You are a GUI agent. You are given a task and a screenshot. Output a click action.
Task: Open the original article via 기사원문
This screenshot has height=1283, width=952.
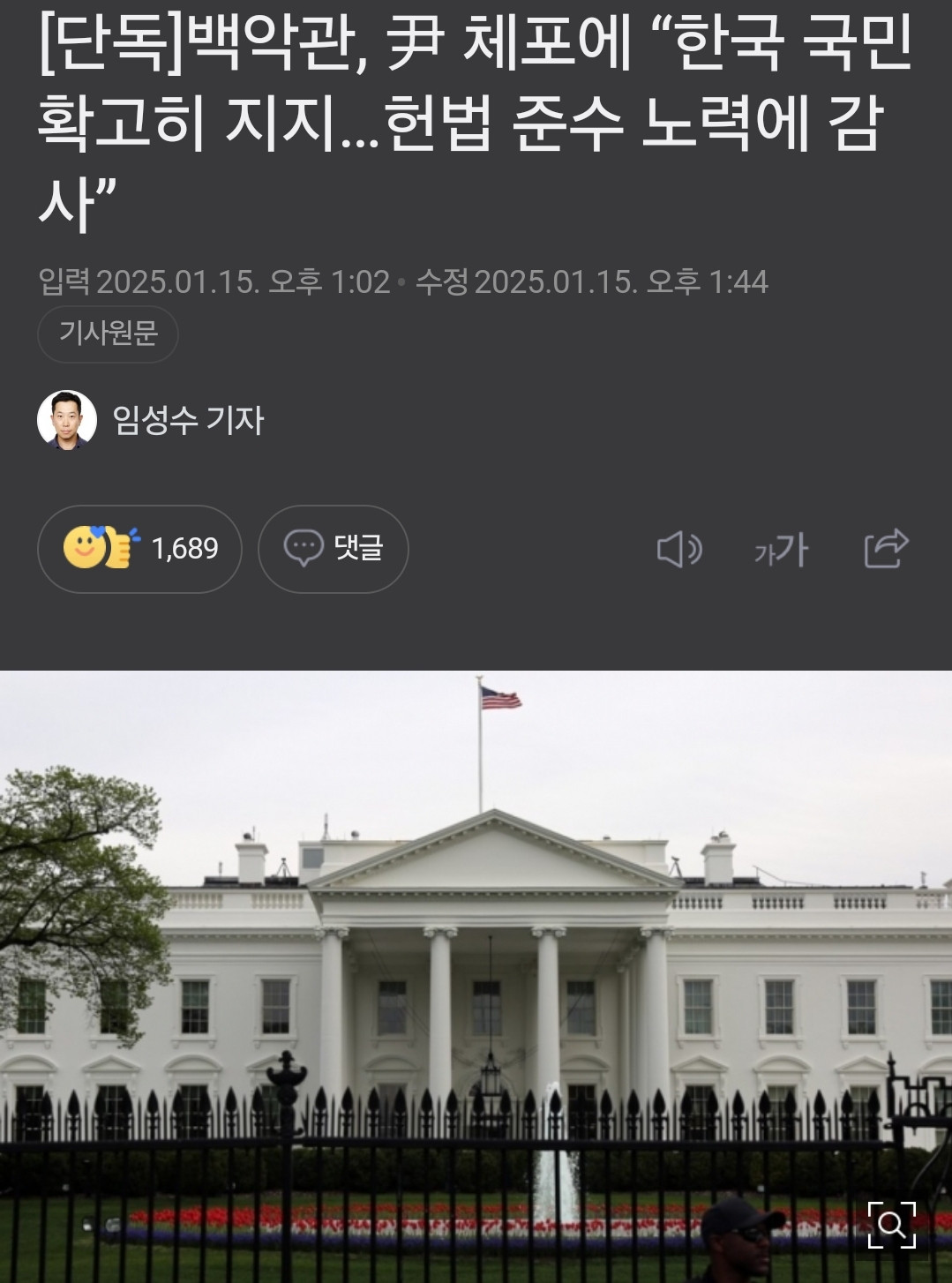click(108, 334)
